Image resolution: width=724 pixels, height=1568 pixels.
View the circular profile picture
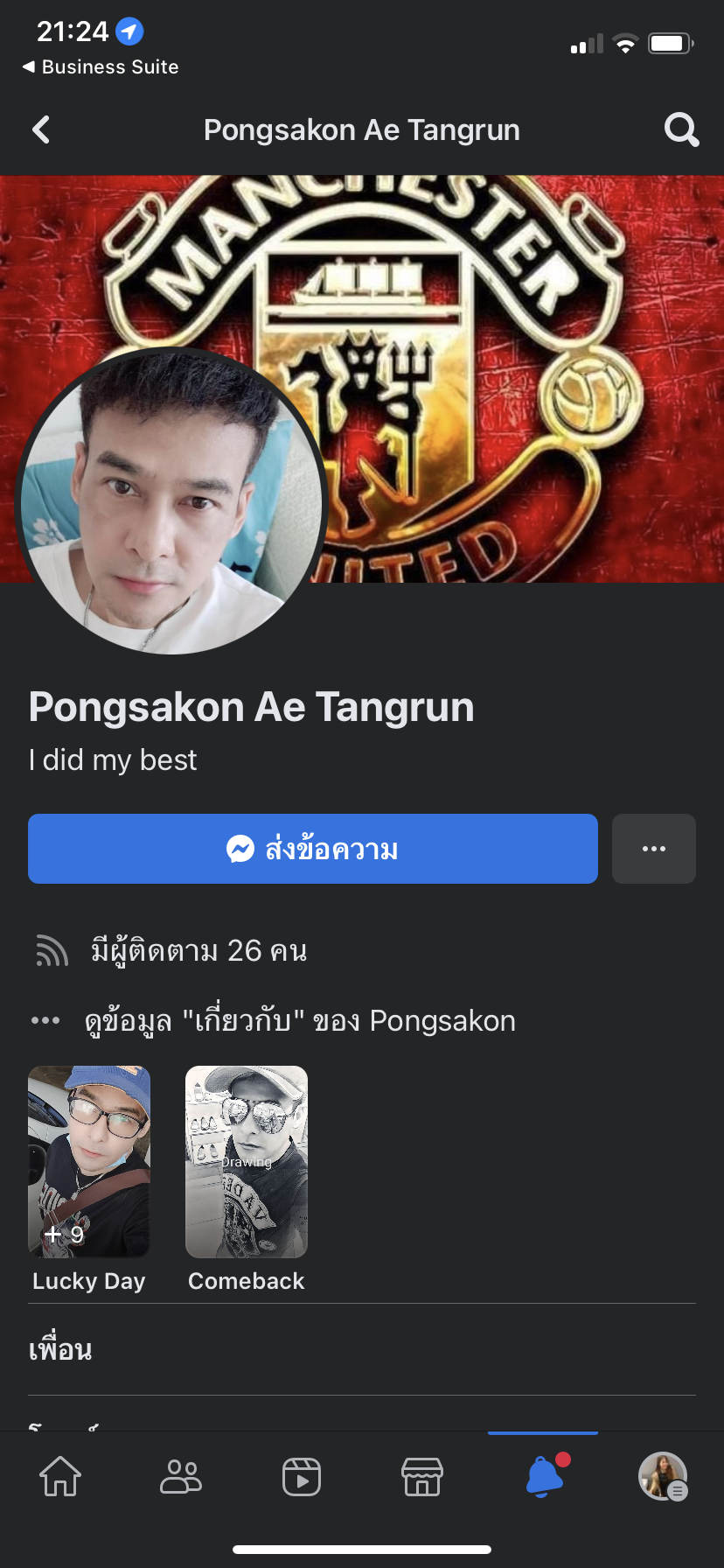(171, 500)
